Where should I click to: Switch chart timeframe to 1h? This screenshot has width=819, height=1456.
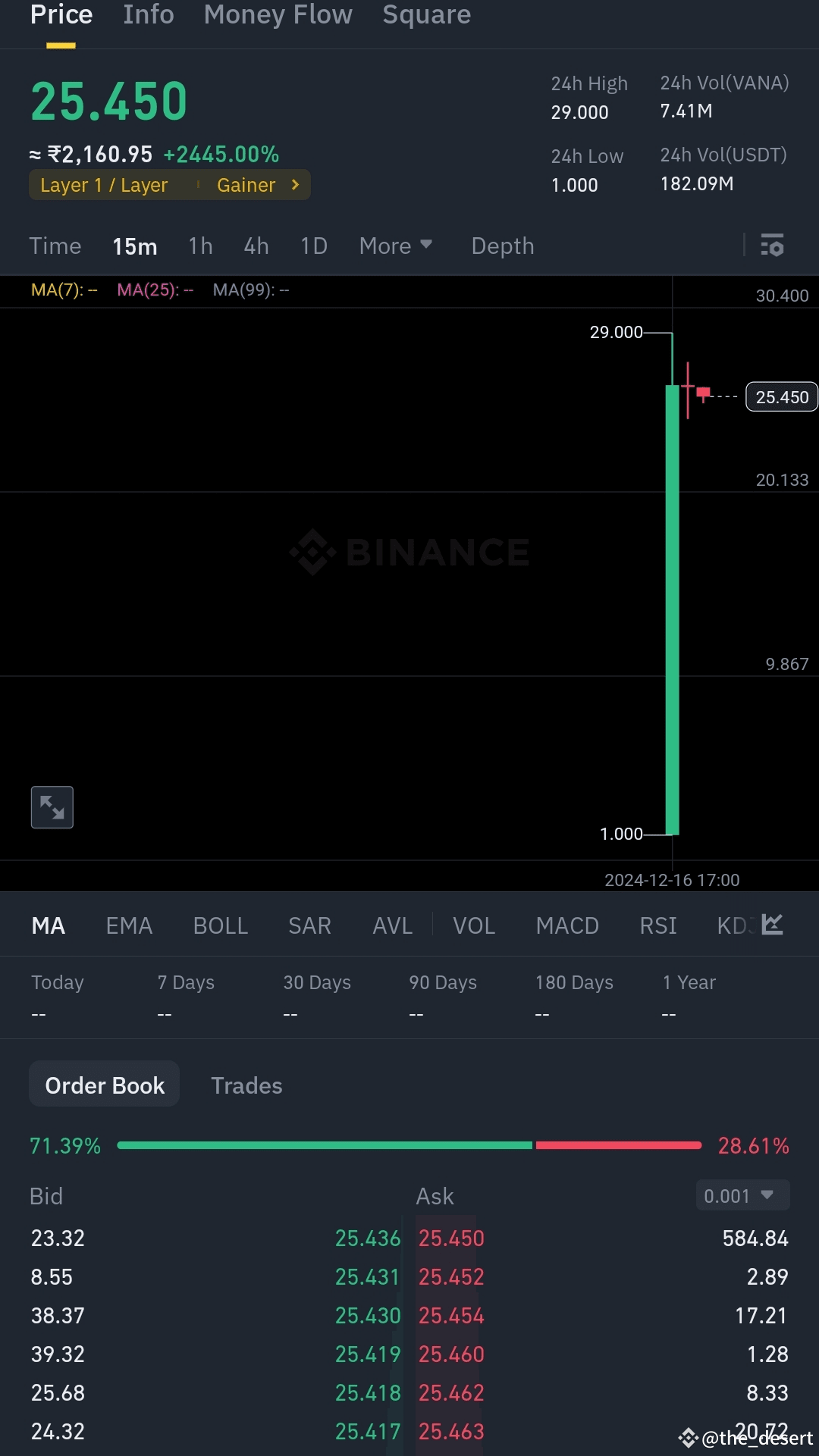[199, 246]
